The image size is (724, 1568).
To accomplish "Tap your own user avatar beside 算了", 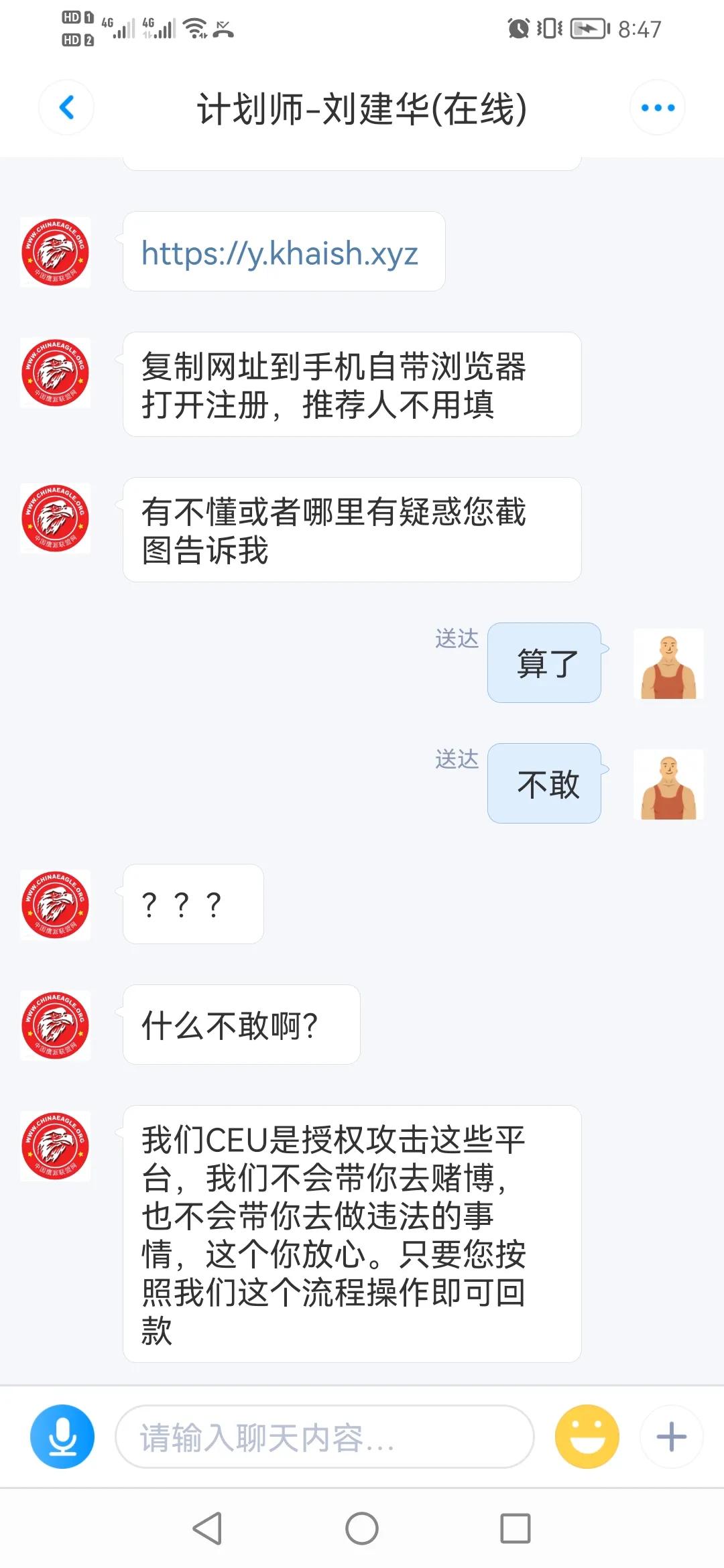I will pos(668,663).
